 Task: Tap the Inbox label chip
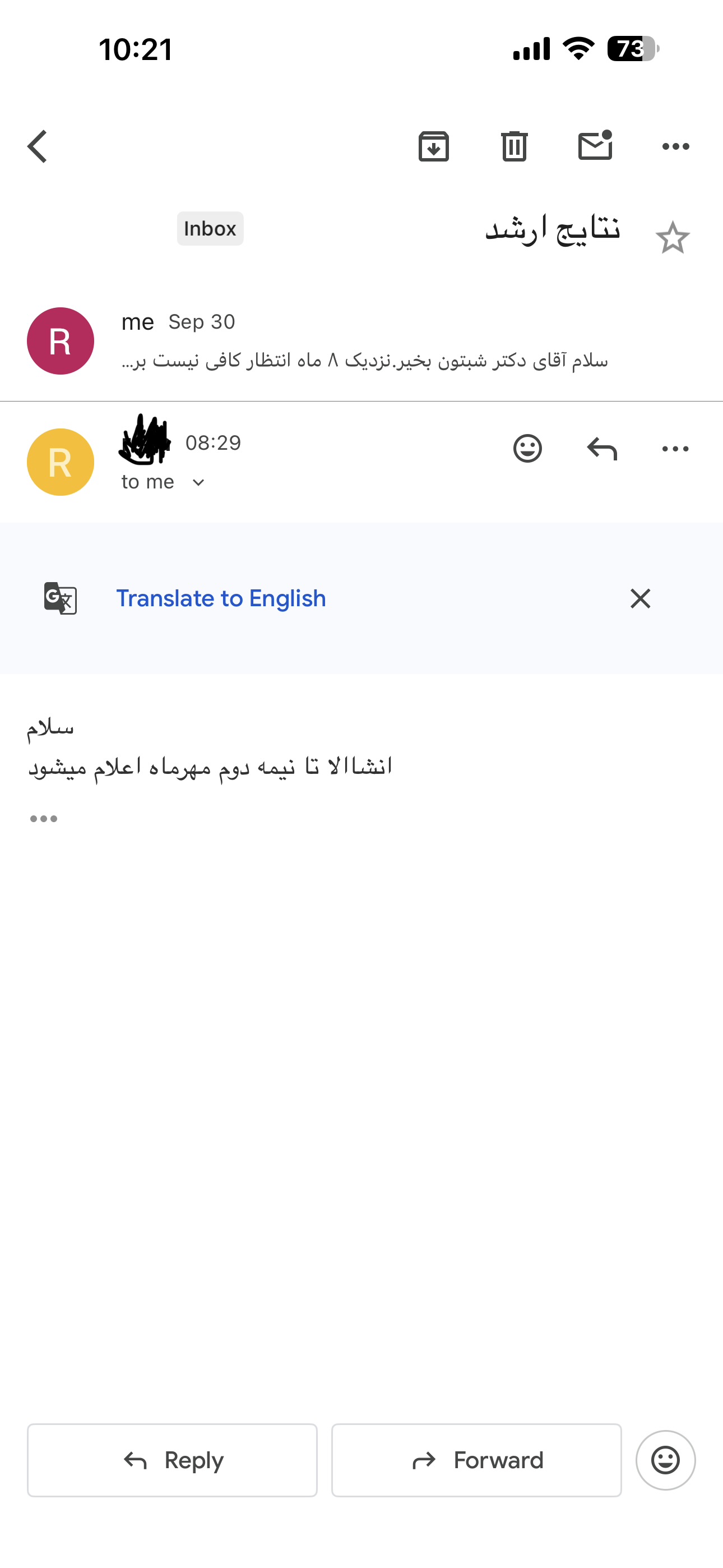210,229
